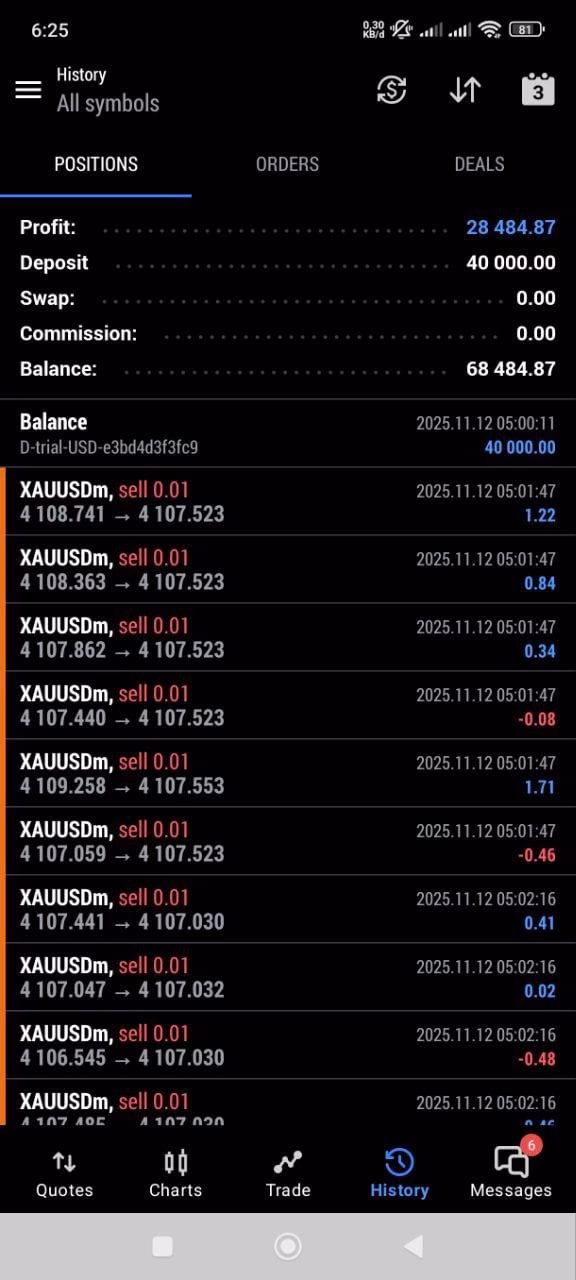Tap the symbol filter dollar-refresh icon
The height and width of the screenshot is (1280, 576).
(x=391, y=90)
